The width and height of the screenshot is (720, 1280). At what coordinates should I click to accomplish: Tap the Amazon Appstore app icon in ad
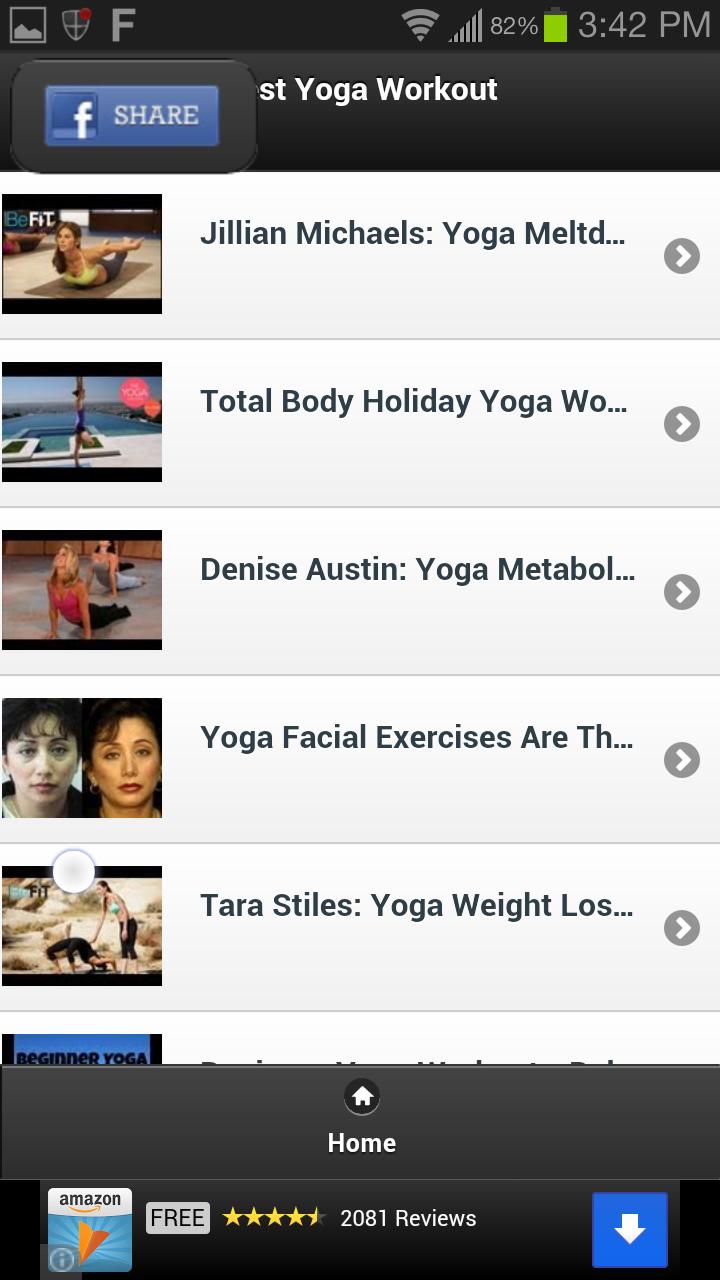(89, 1229)
